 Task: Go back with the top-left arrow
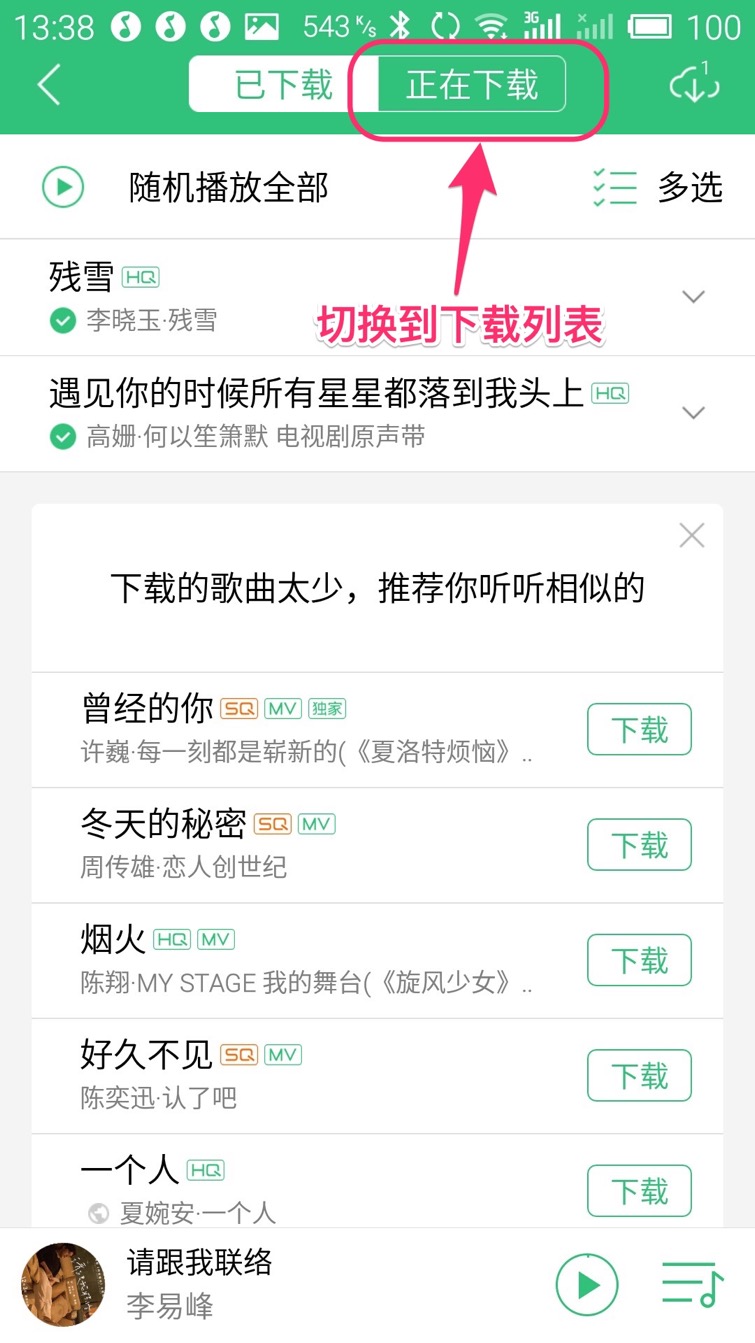[x=49, y=85]
